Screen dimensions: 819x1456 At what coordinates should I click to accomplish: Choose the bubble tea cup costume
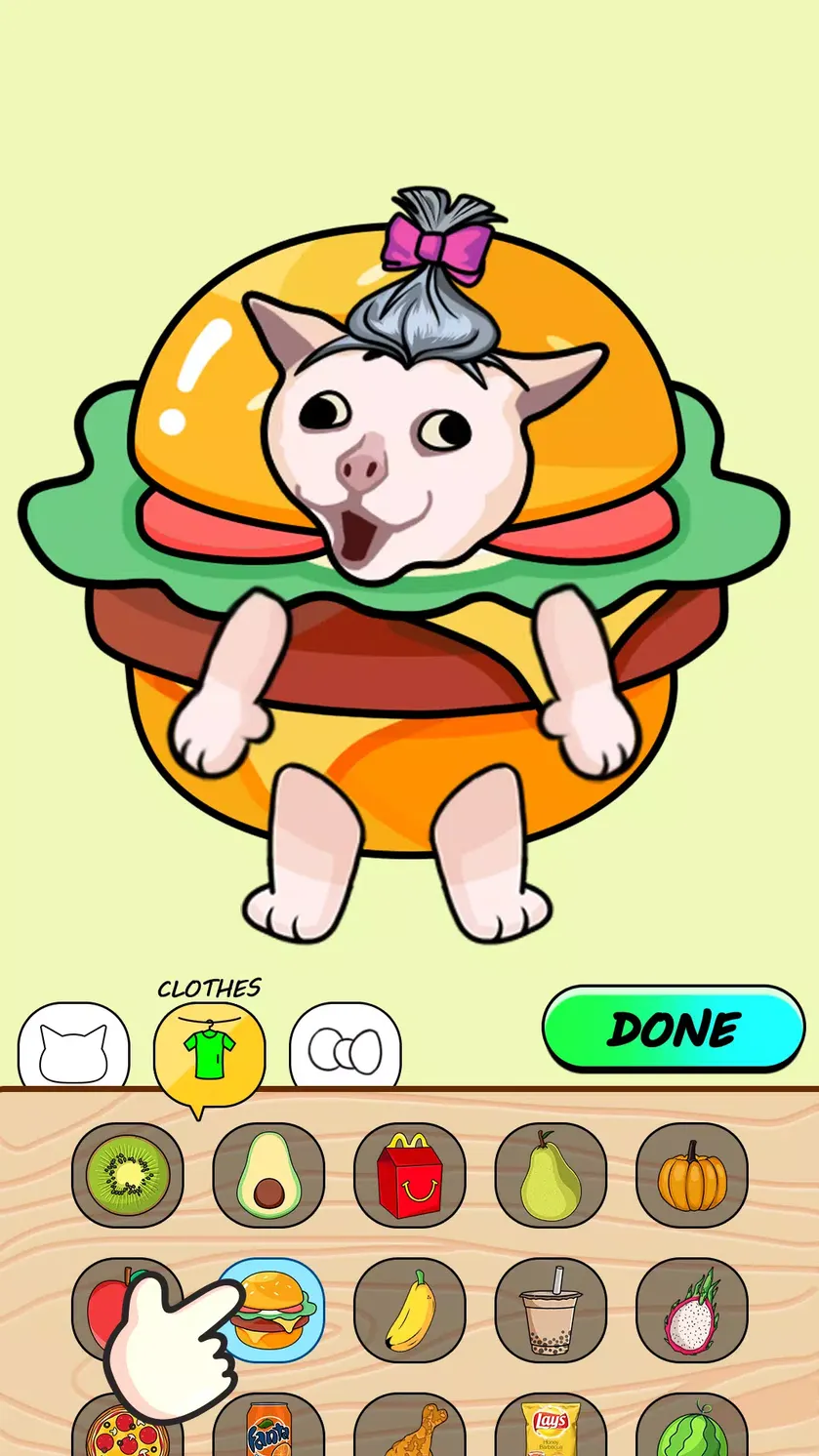tap(551, 1310)
